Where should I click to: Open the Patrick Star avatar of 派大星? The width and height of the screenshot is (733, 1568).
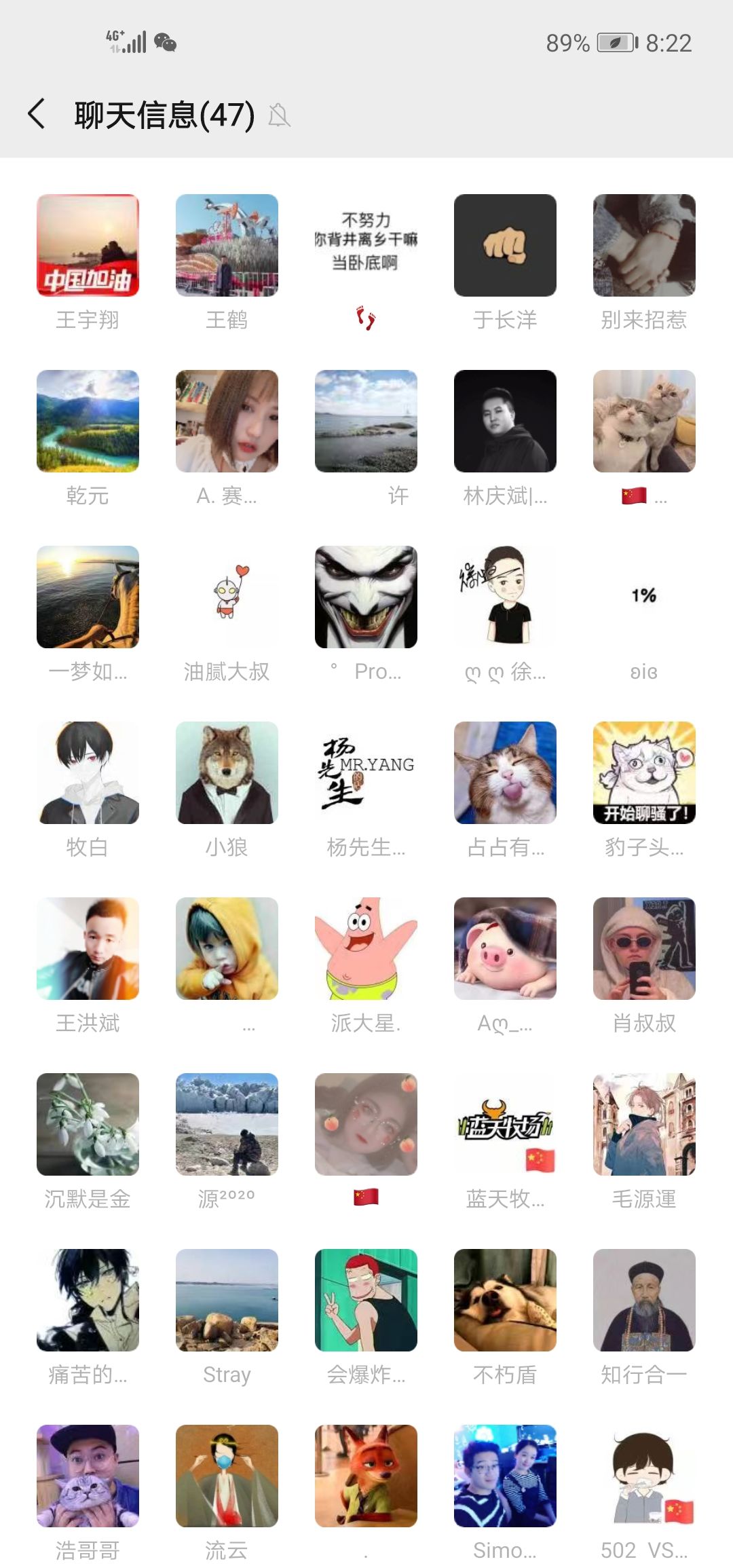coord(366,948)
